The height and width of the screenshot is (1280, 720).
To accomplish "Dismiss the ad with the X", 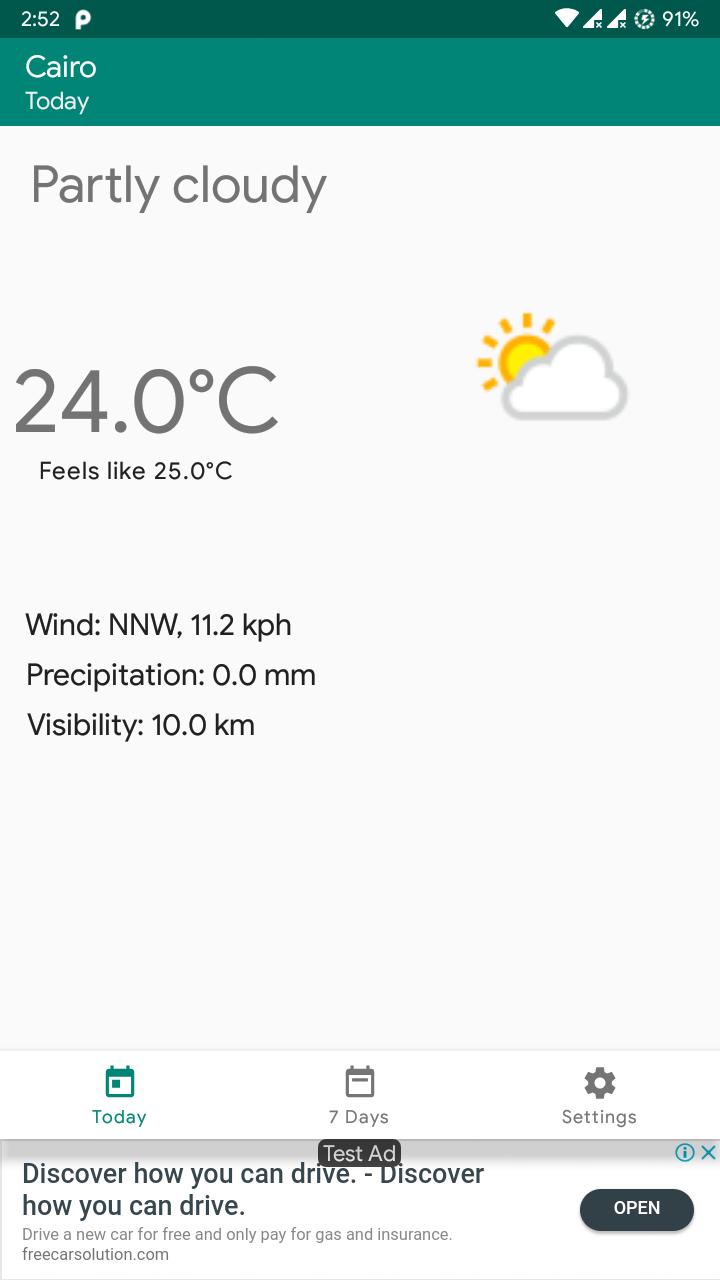I will coord(707,1152).
